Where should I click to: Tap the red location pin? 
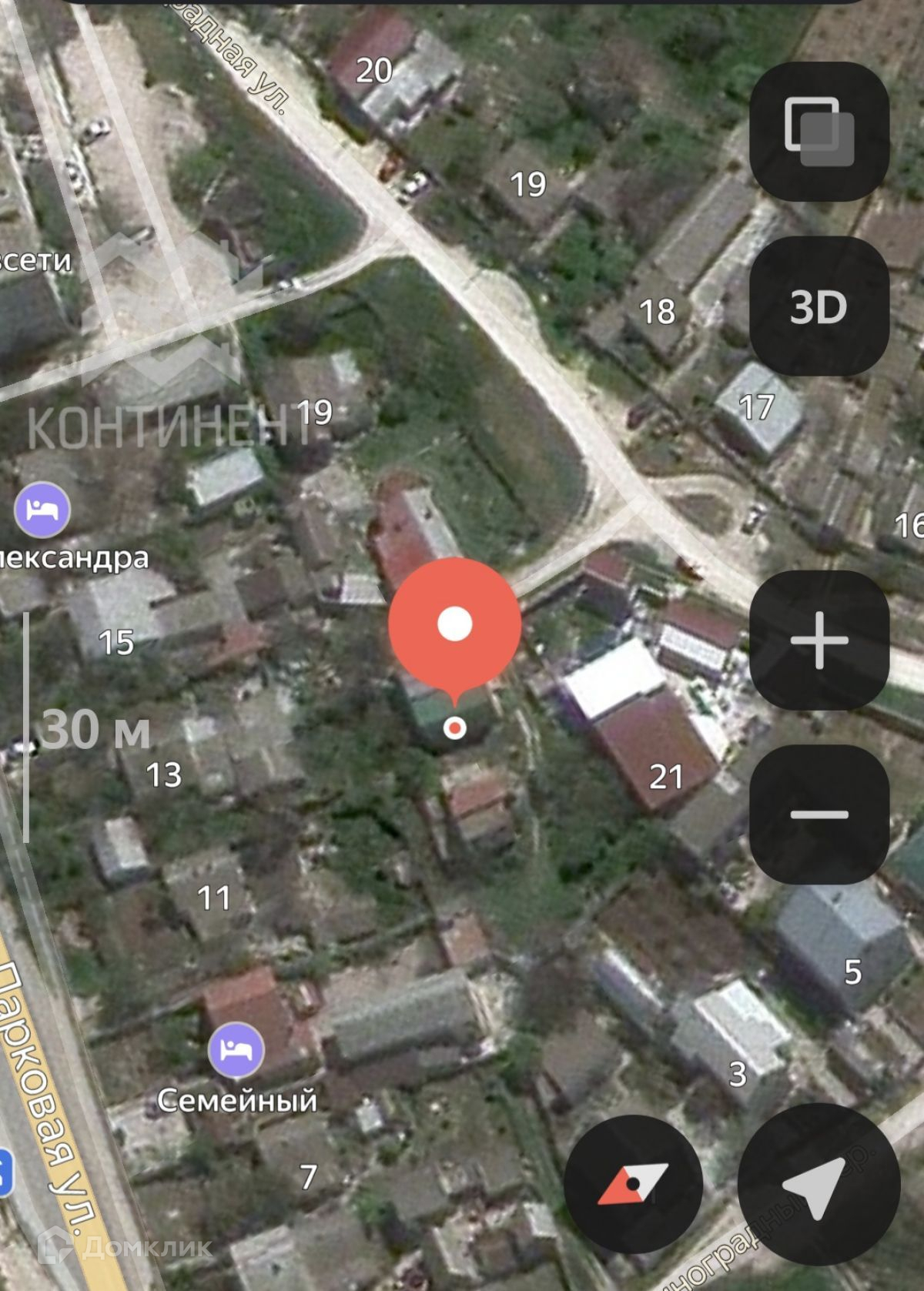tap(455, 625)
